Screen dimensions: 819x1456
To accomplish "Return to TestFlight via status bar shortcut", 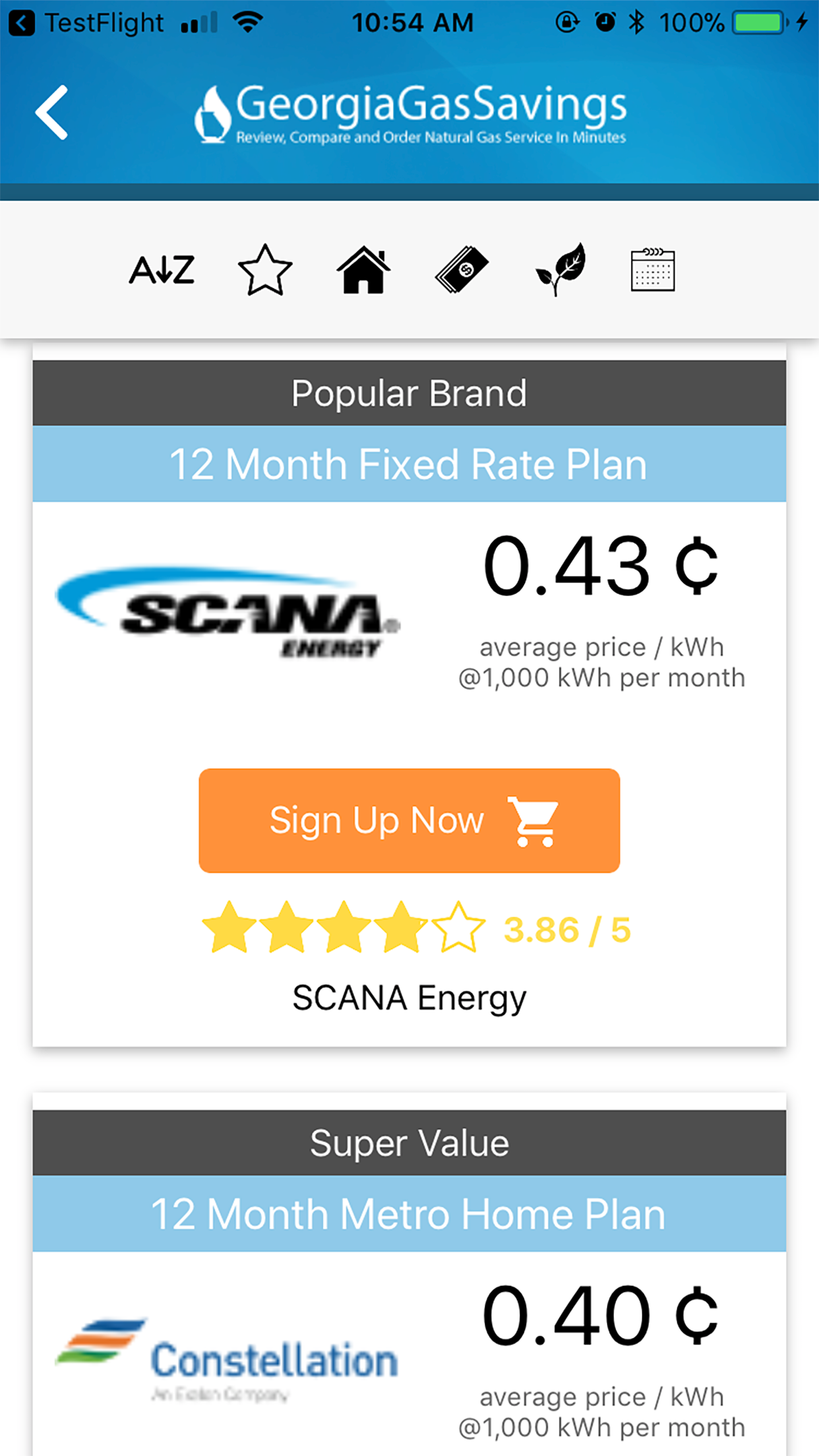I will (x=86, y=24).
